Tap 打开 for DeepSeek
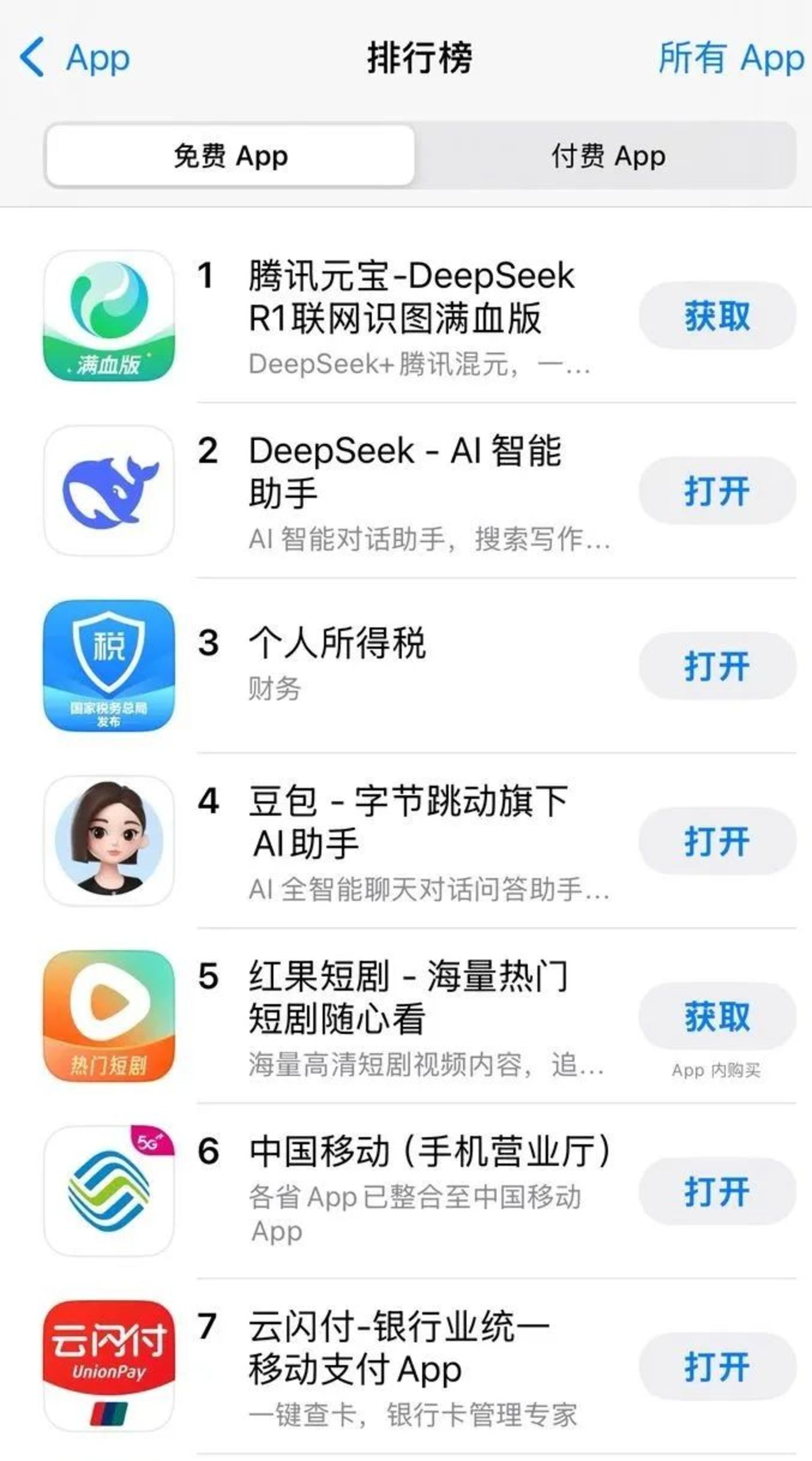This screenshot has width=812, height=1461. (x=716, y=490)
